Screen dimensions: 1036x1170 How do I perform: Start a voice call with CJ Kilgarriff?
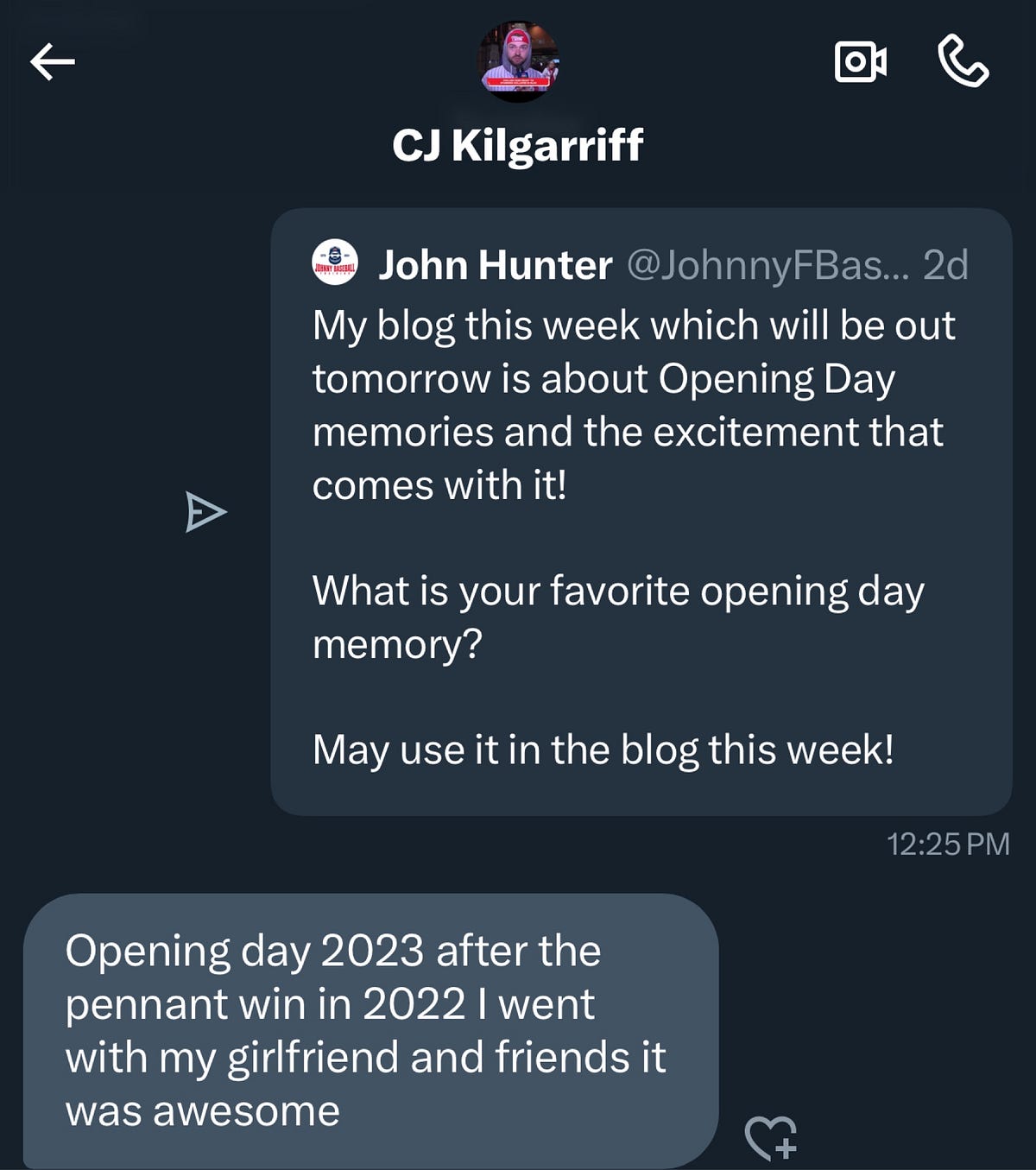[x=963, y=61]
